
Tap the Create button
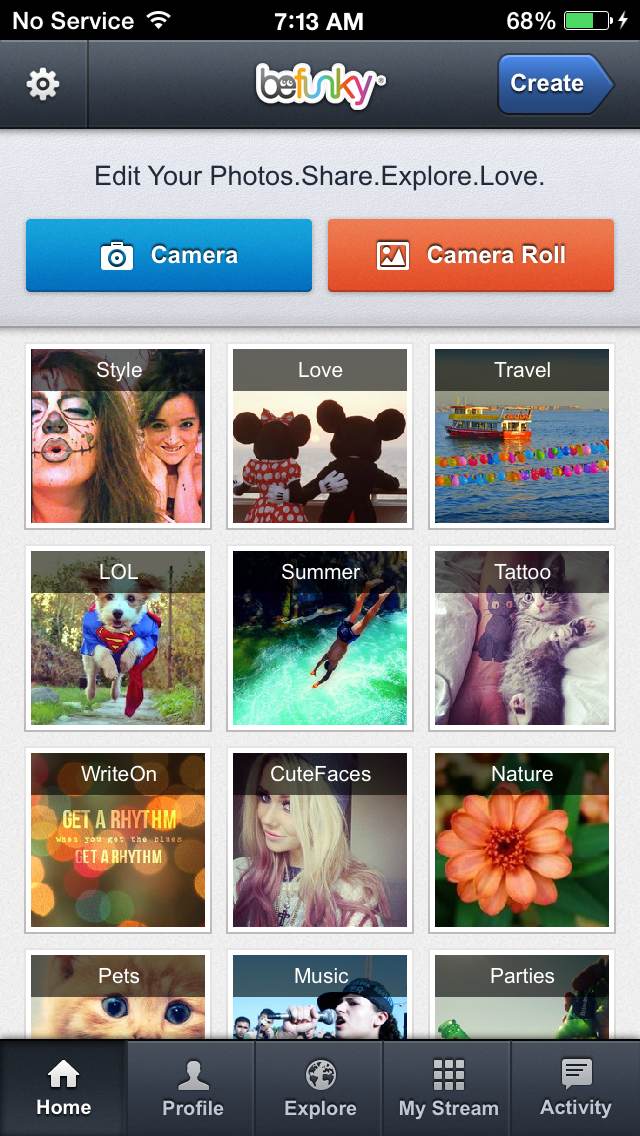[553, 84]
